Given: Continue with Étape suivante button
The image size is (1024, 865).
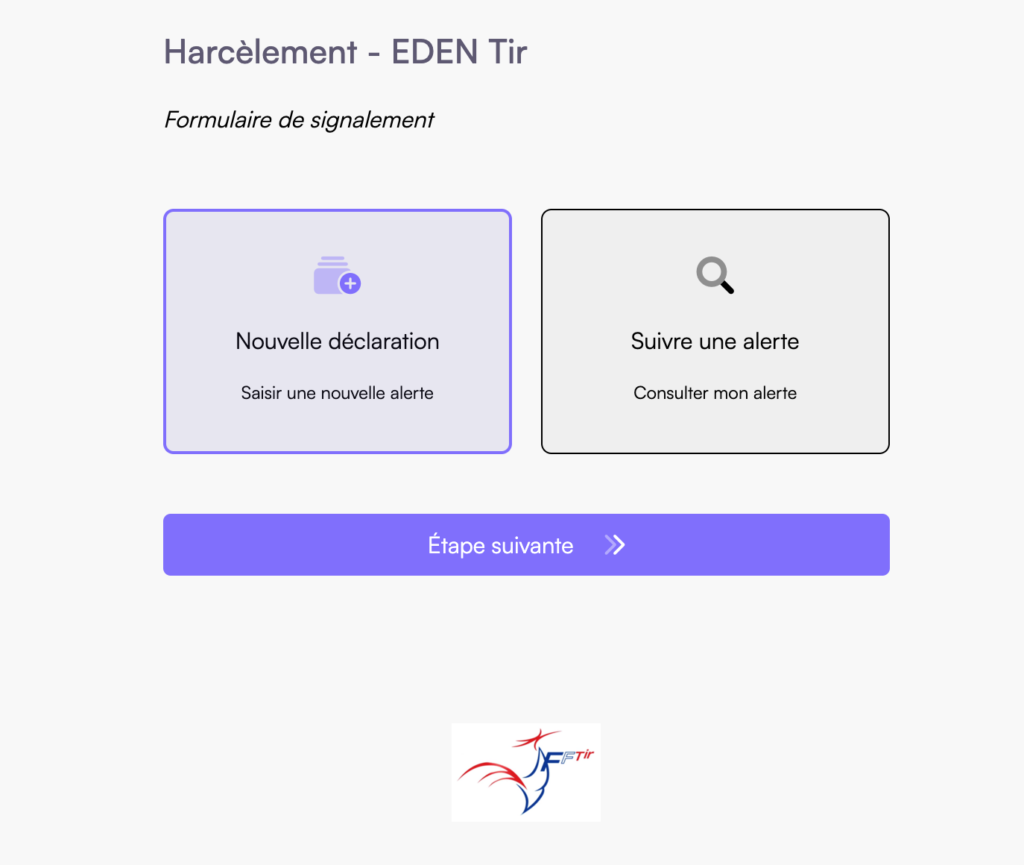Looking at the screenshot, I should [x=526, y=545].
